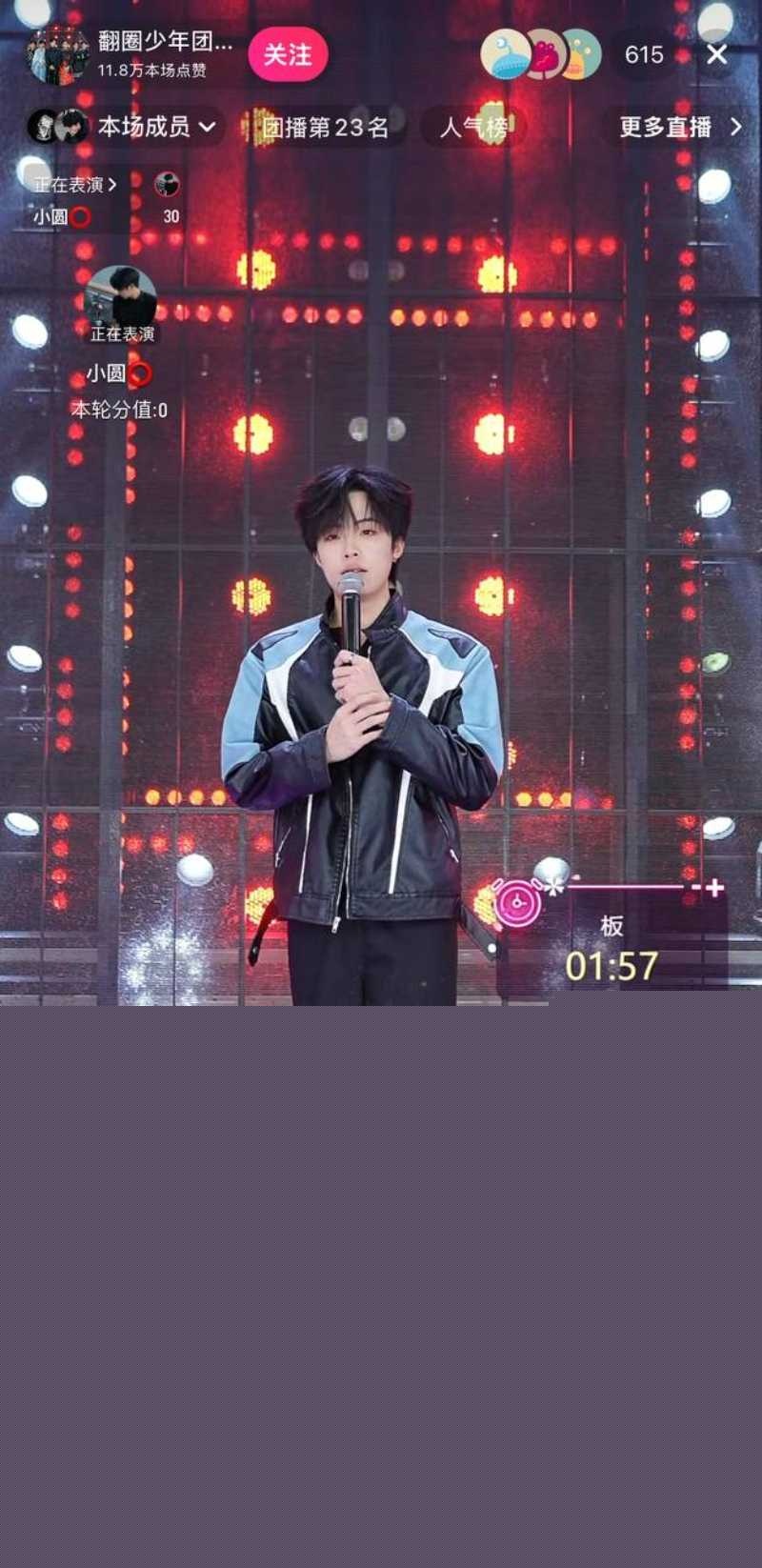View the top viewers avatars
762x1568 pixels.
click(x=540, y=54)
